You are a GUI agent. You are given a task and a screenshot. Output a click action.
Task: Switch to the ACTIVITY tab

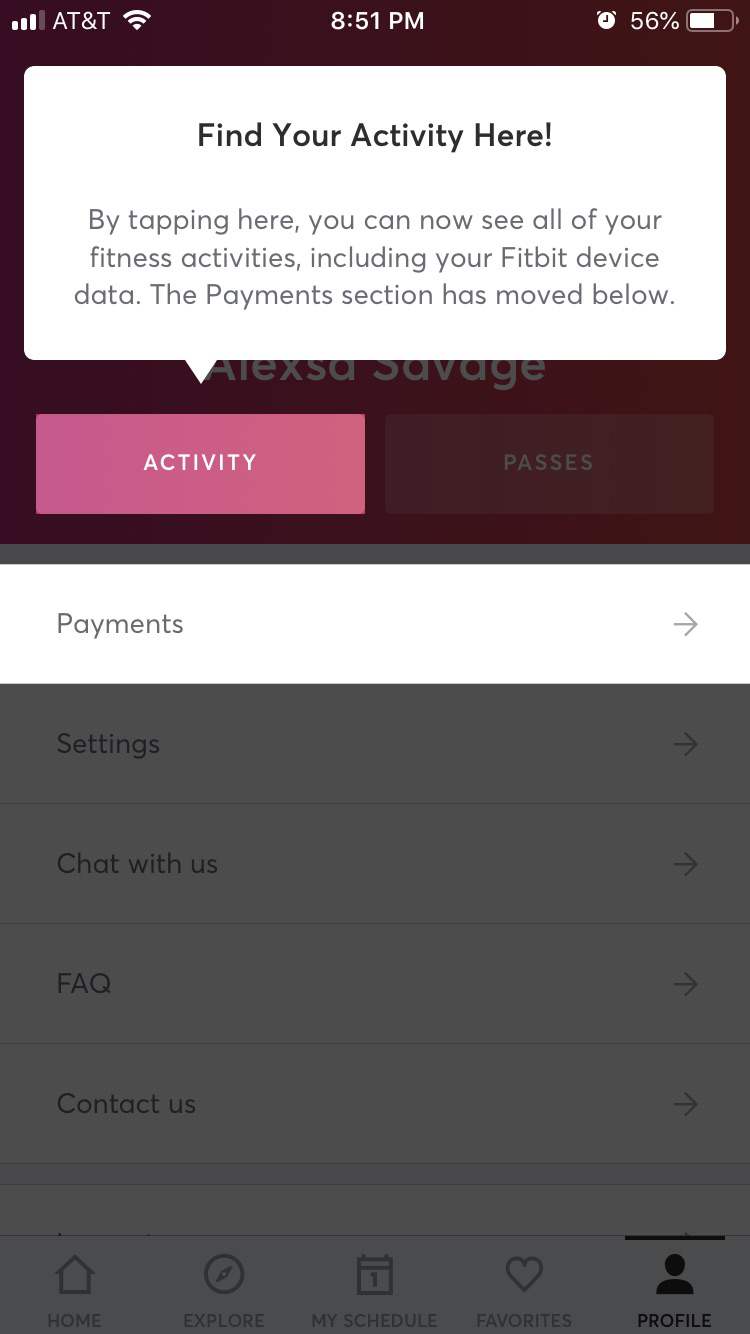[x=200, y=462]
